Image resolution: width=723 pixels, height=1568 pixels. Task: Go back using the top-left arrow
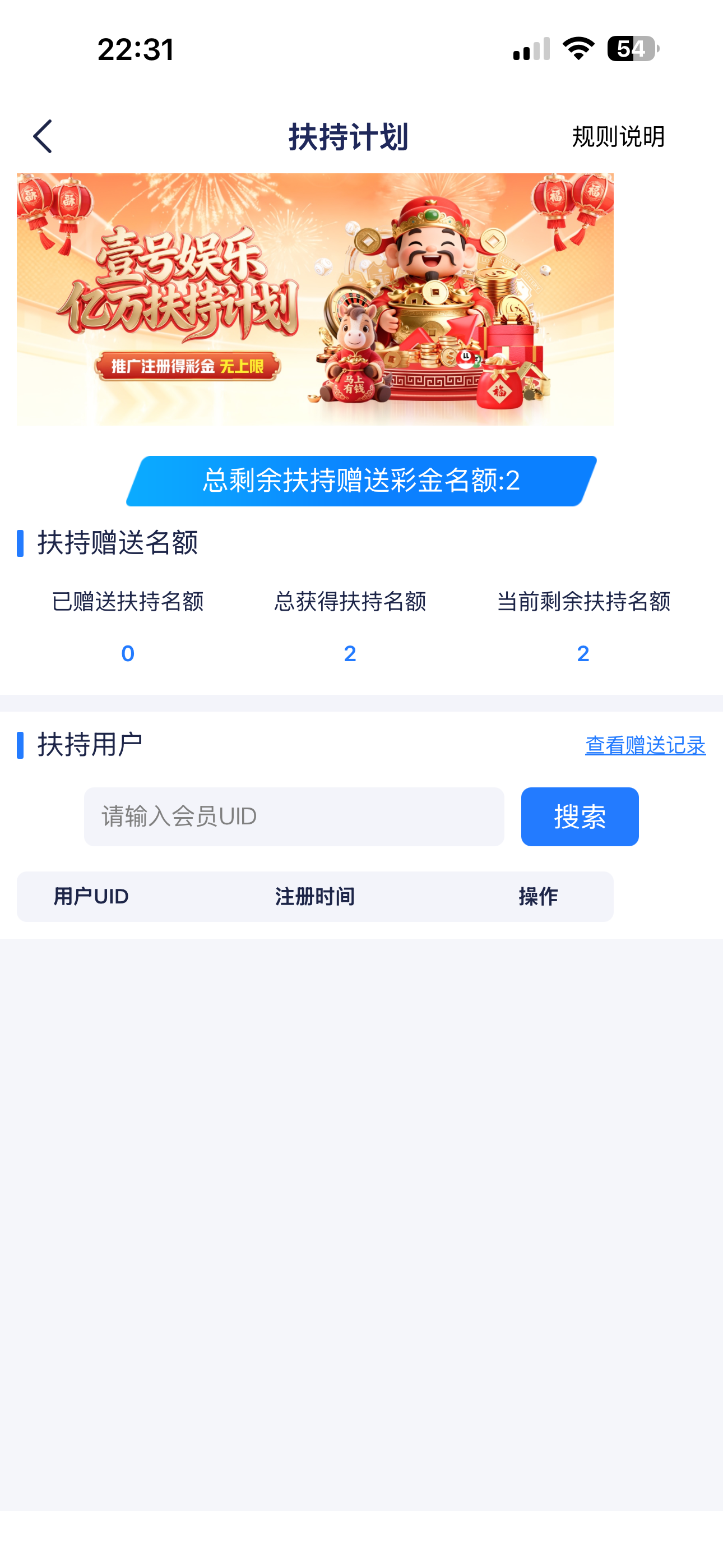click(x=43, y=136)
